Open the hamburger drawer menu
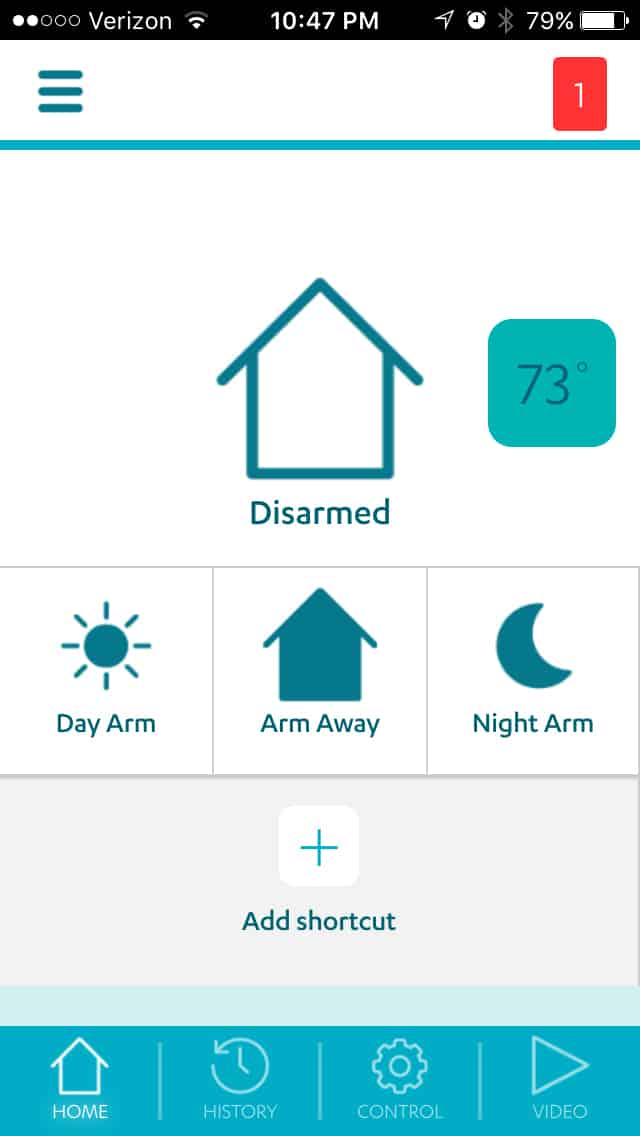This screenshot has width=640, height=1136. tap(60, 91)
